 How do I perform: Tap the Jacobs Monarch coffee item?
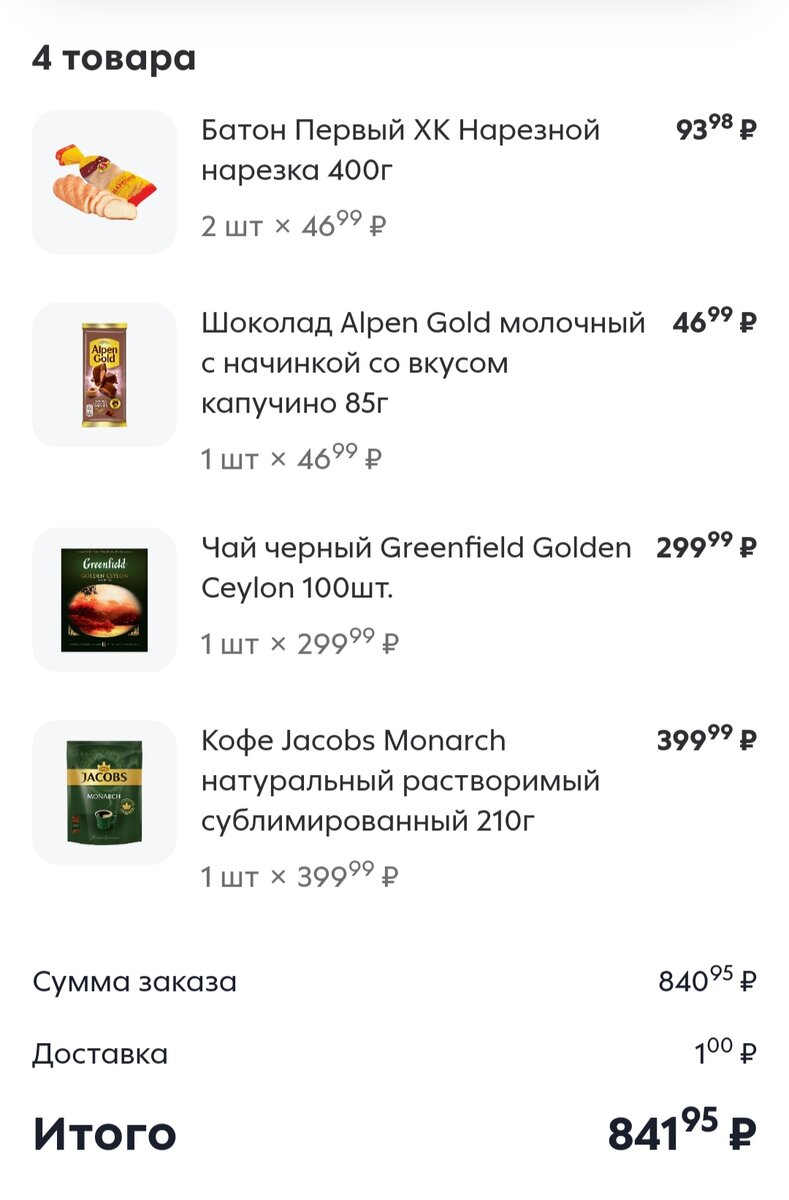400,781
